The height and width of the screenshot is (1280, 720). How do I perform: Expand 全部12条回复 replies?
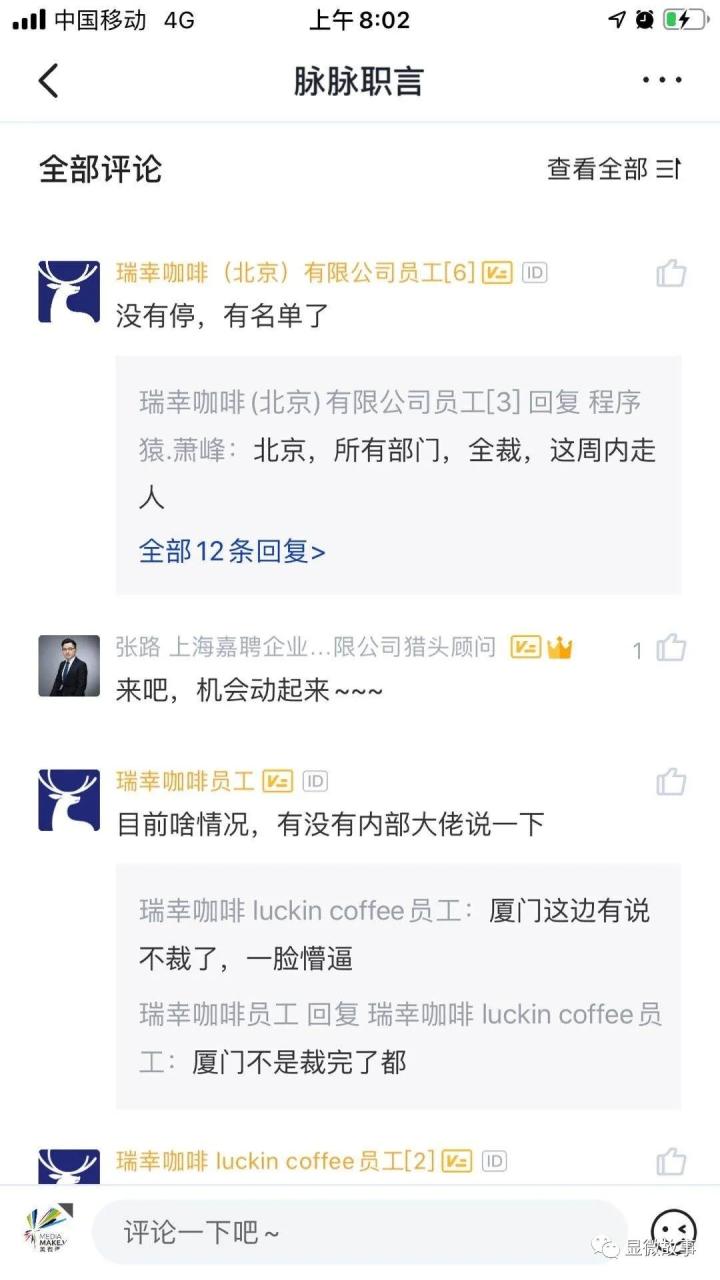click(232, 551)
